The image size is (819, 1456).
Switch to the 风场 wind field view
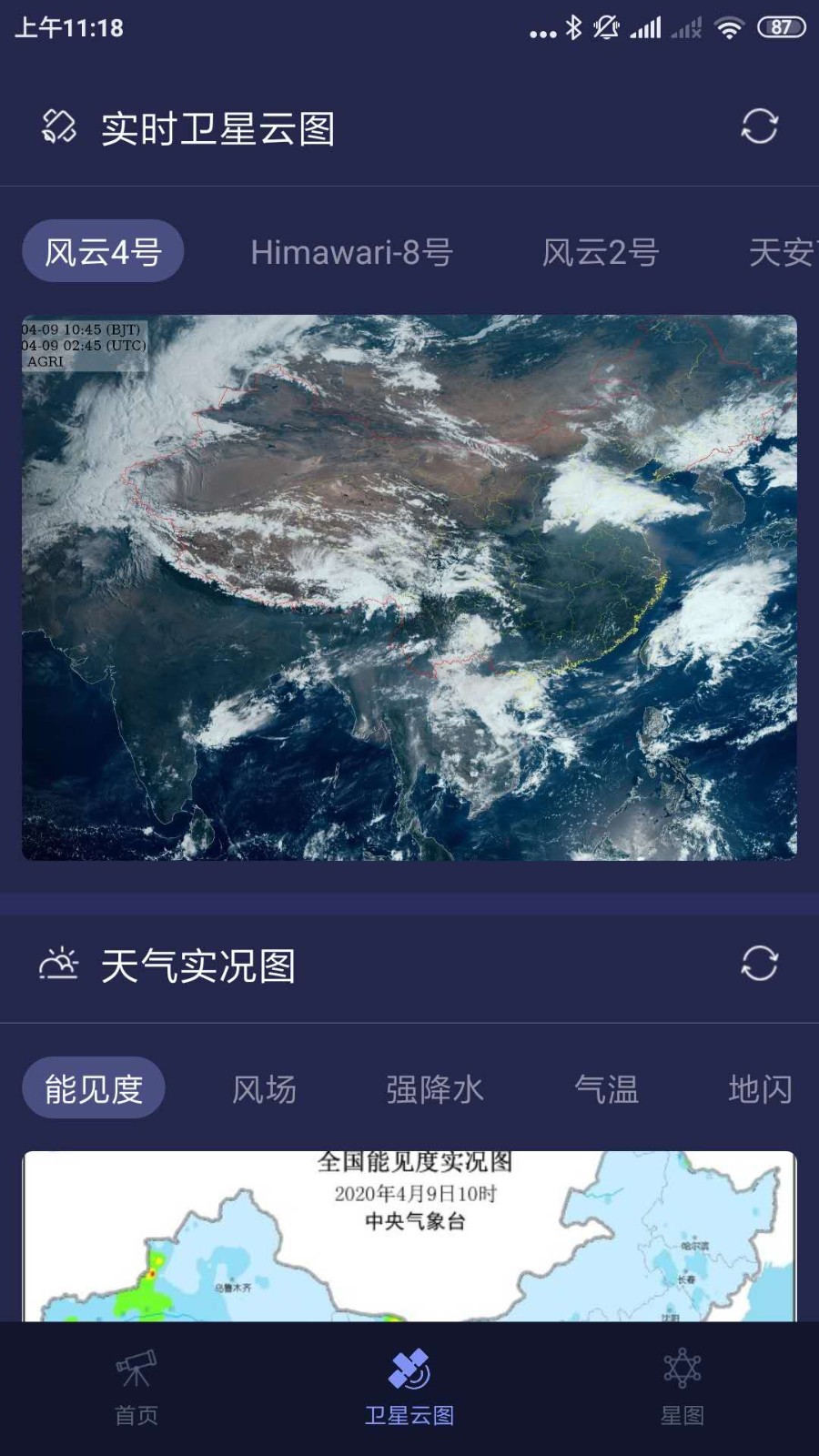click(266, 1088)
